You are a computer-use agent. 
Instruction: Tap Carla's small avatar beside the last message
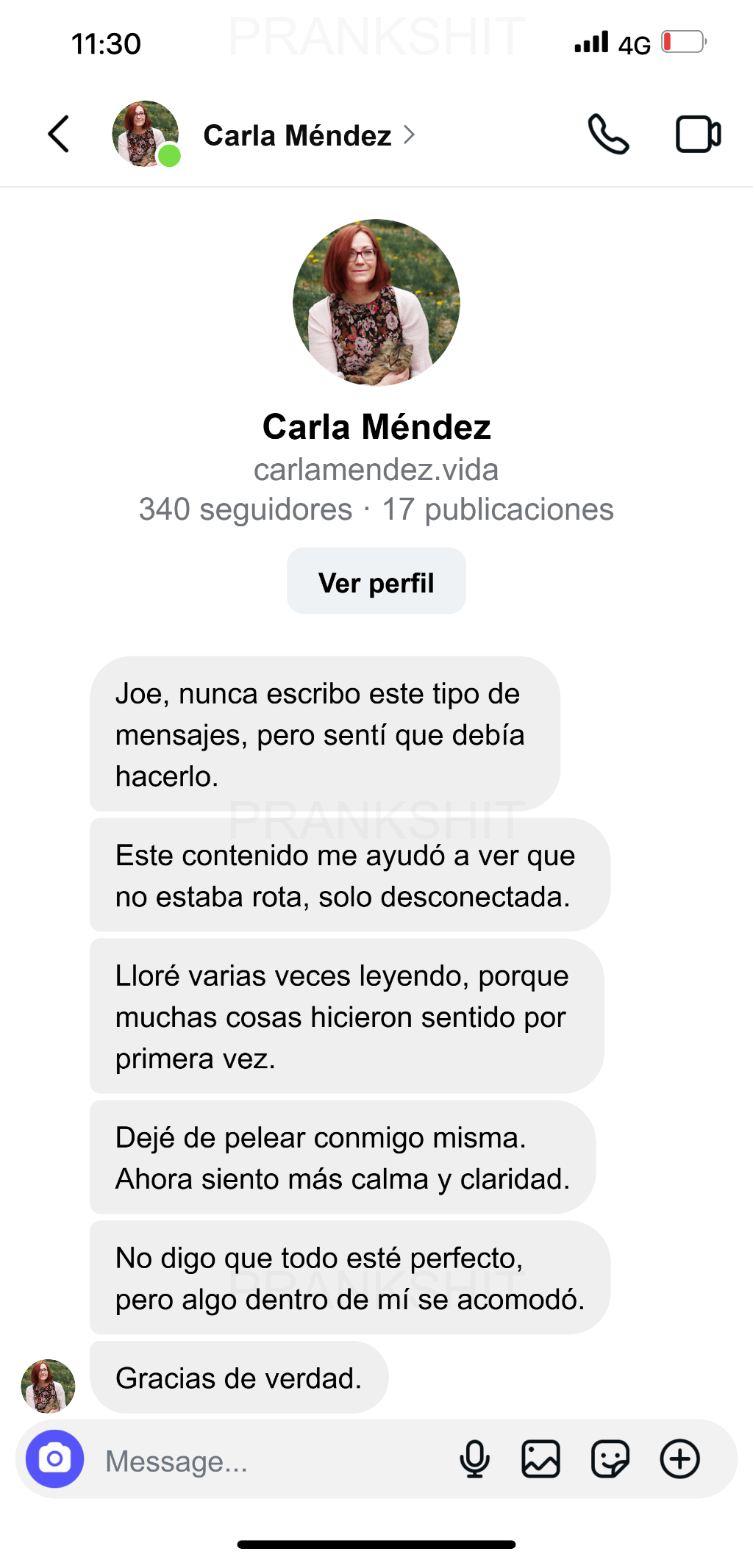pos(48,1386)
